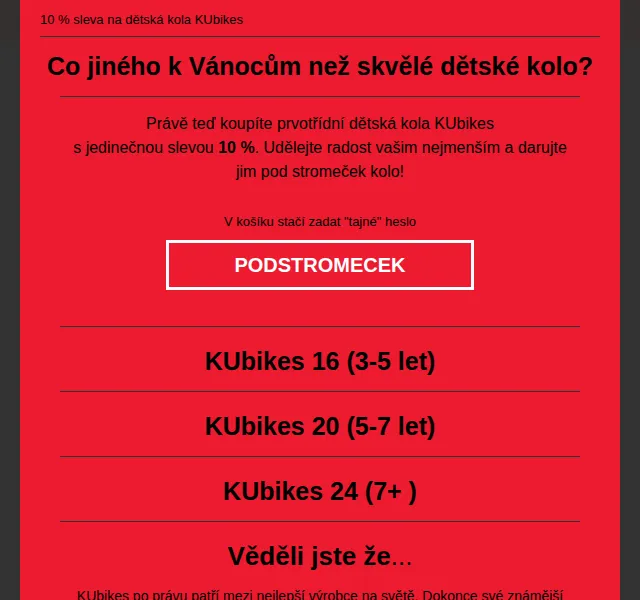Open KUbikes 20 (5-7 let) bikes

click(320, 426)
